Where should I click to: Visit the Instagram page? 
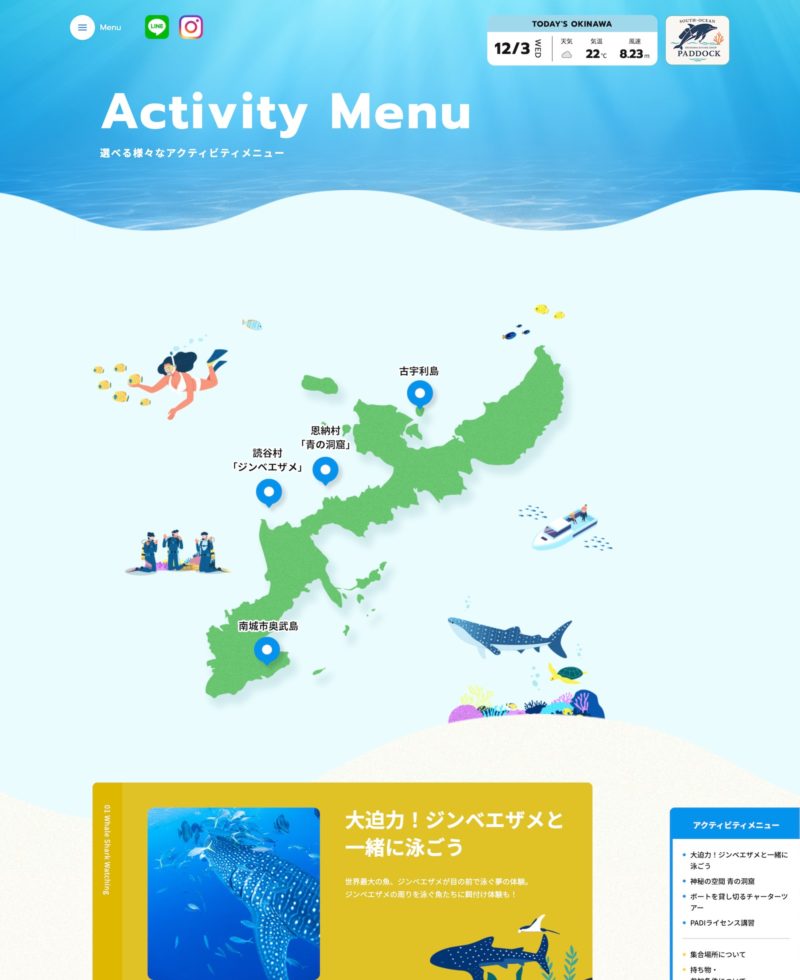(x=191, y=27)
